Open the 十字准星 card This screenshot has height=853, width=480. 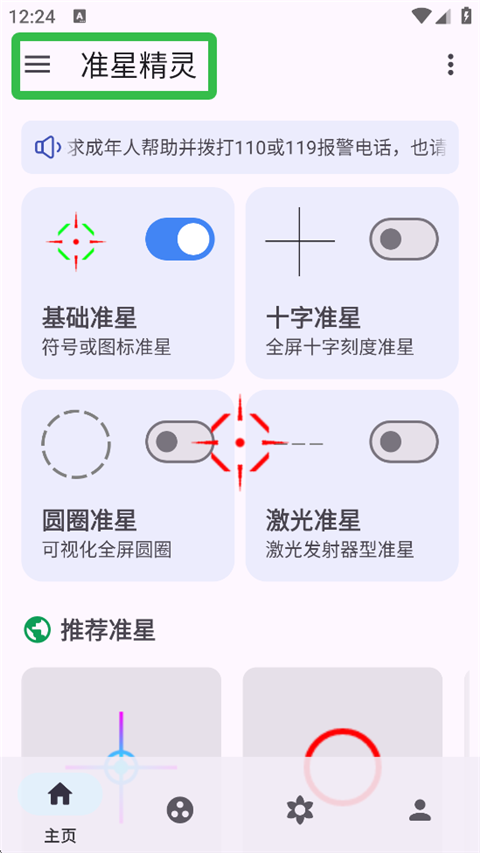click(352, 283)
